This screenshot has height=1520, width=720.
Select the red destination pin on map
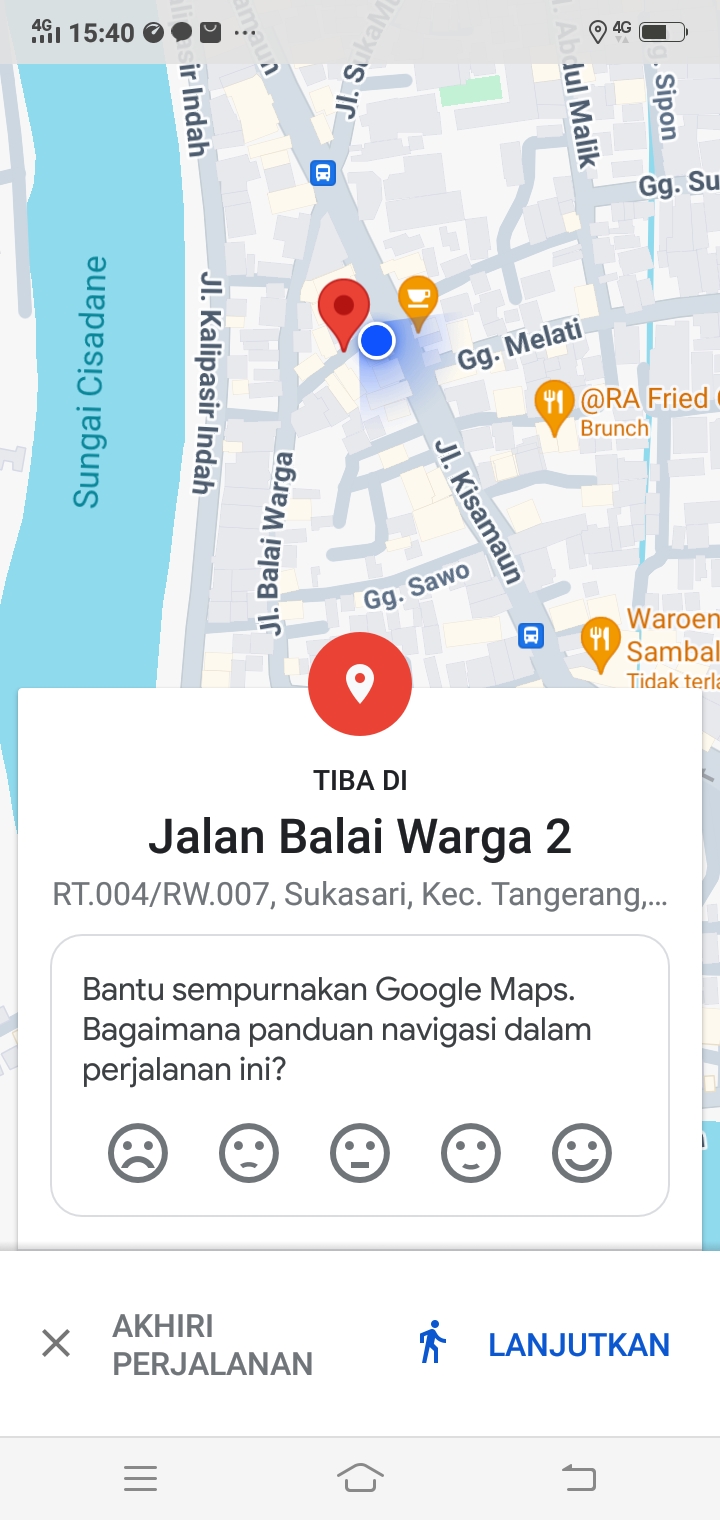(x=344, y=310)
